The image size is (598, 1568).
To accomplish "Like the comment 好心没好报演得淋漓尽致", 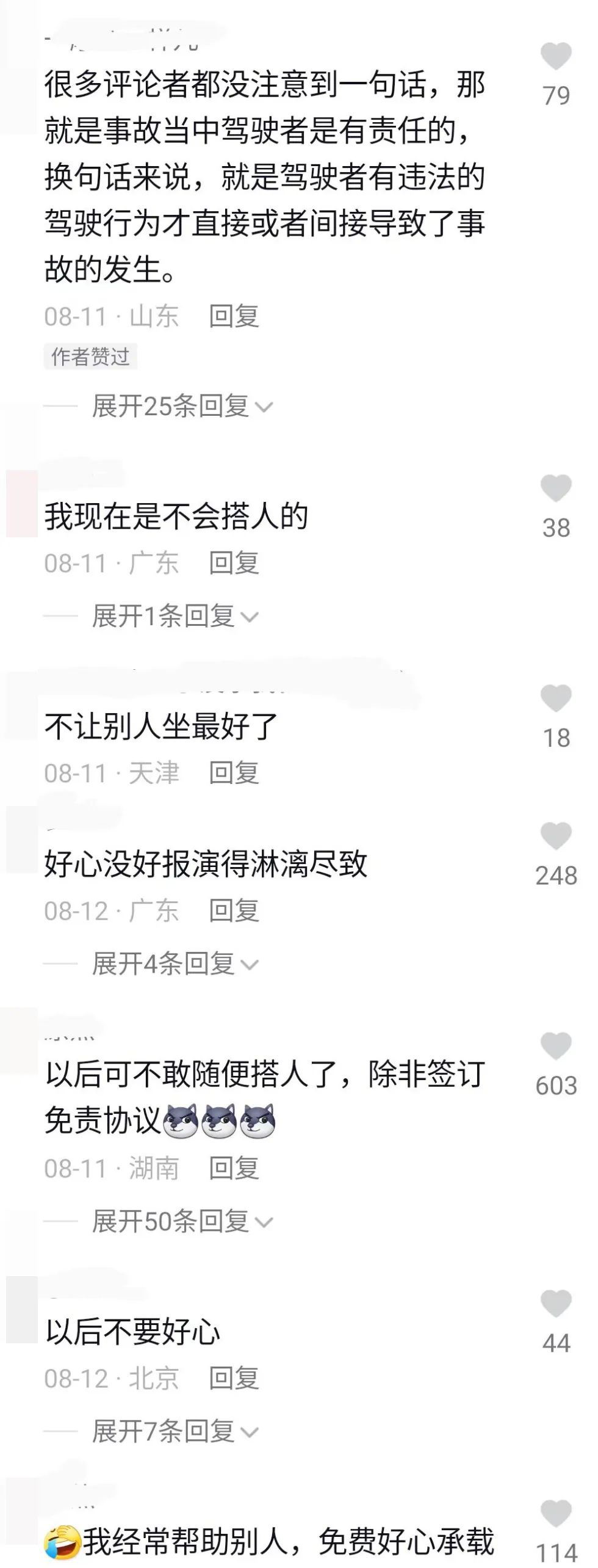I will pyautogui.click(x=555, y=837).
